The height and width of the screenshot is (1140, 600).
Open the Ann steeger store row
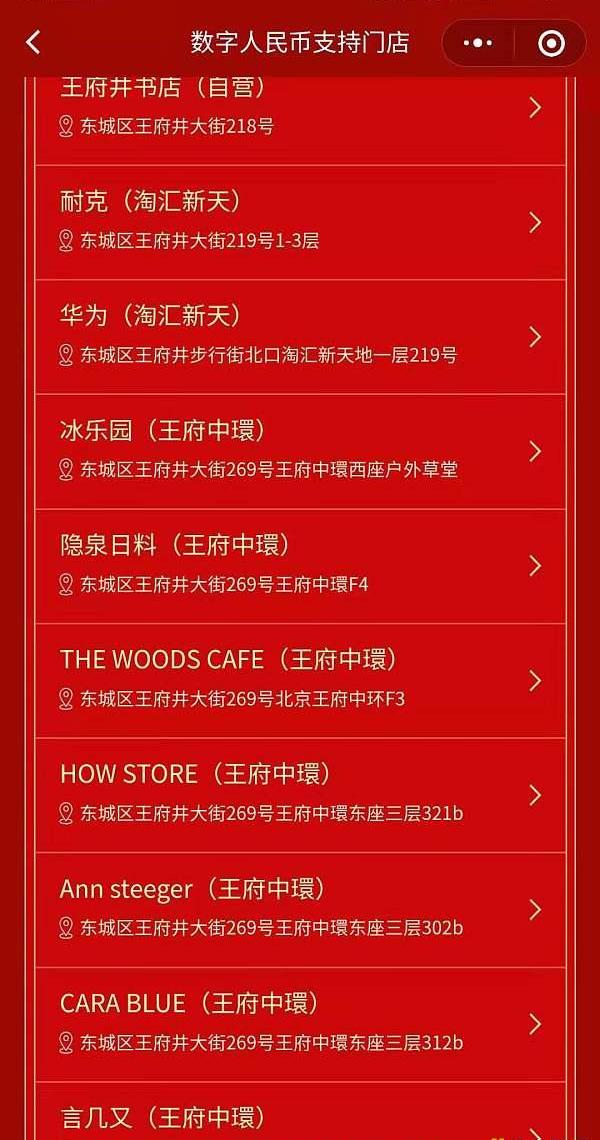[300, 909]
